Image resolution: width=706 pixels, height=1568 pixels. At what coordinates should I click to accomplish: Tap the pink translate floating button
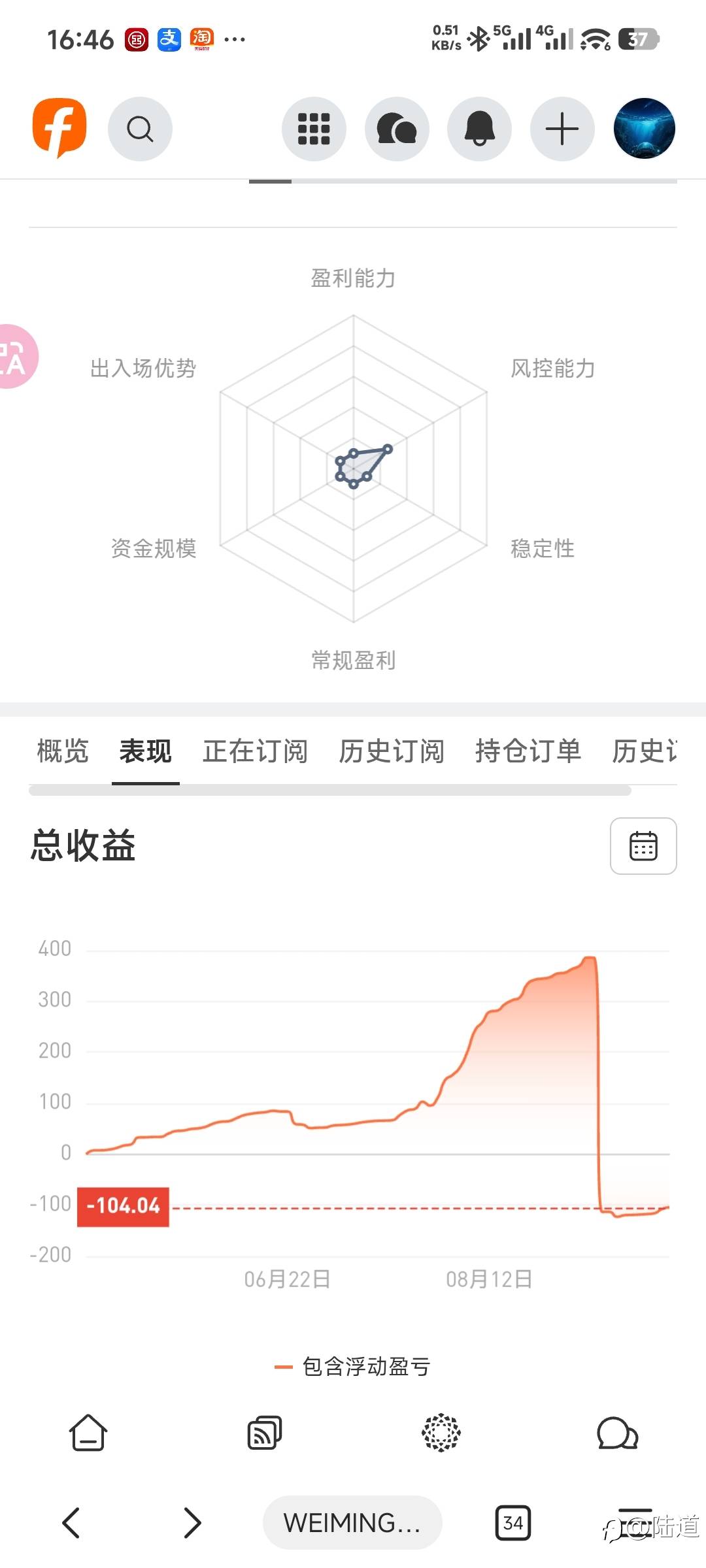(x=16, y=356)
